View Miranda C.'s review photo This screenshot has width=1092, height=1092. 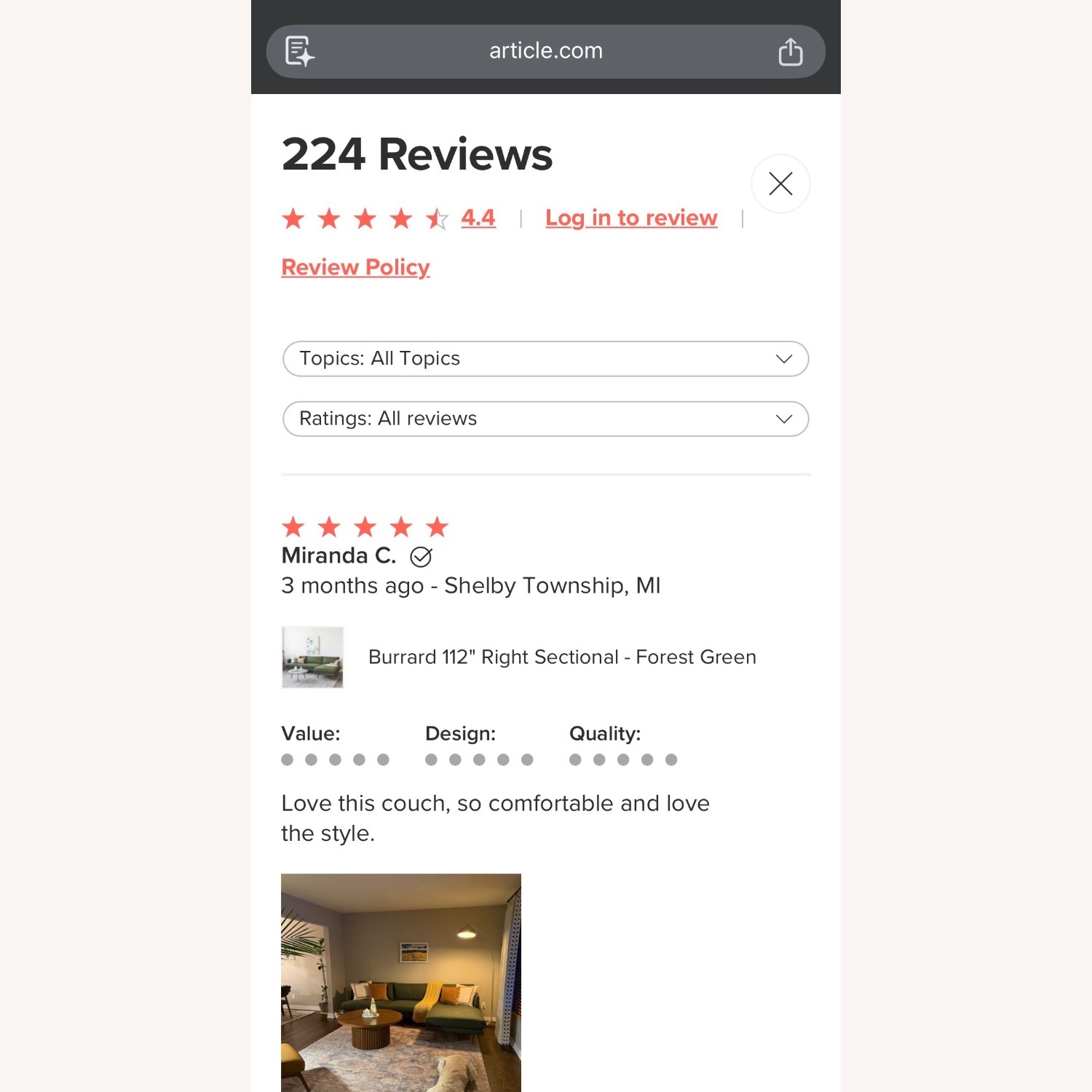click(x=401, y=981)
